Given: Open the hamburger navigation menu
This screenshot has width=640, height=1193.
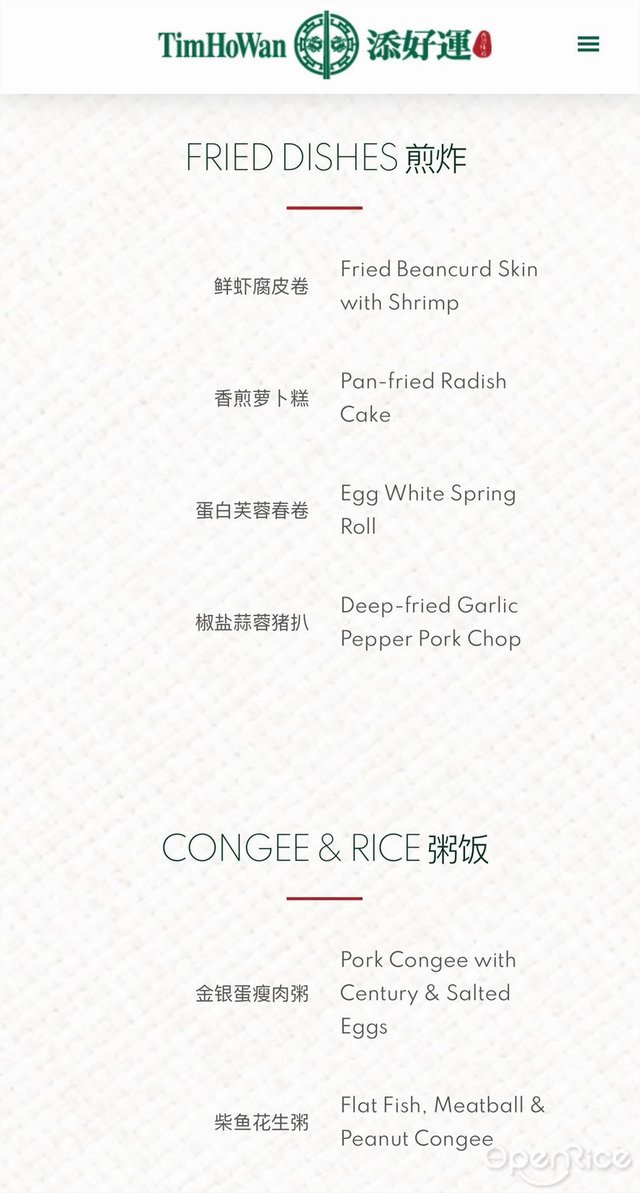Looking at the screenshot, I should pos(588,44).
